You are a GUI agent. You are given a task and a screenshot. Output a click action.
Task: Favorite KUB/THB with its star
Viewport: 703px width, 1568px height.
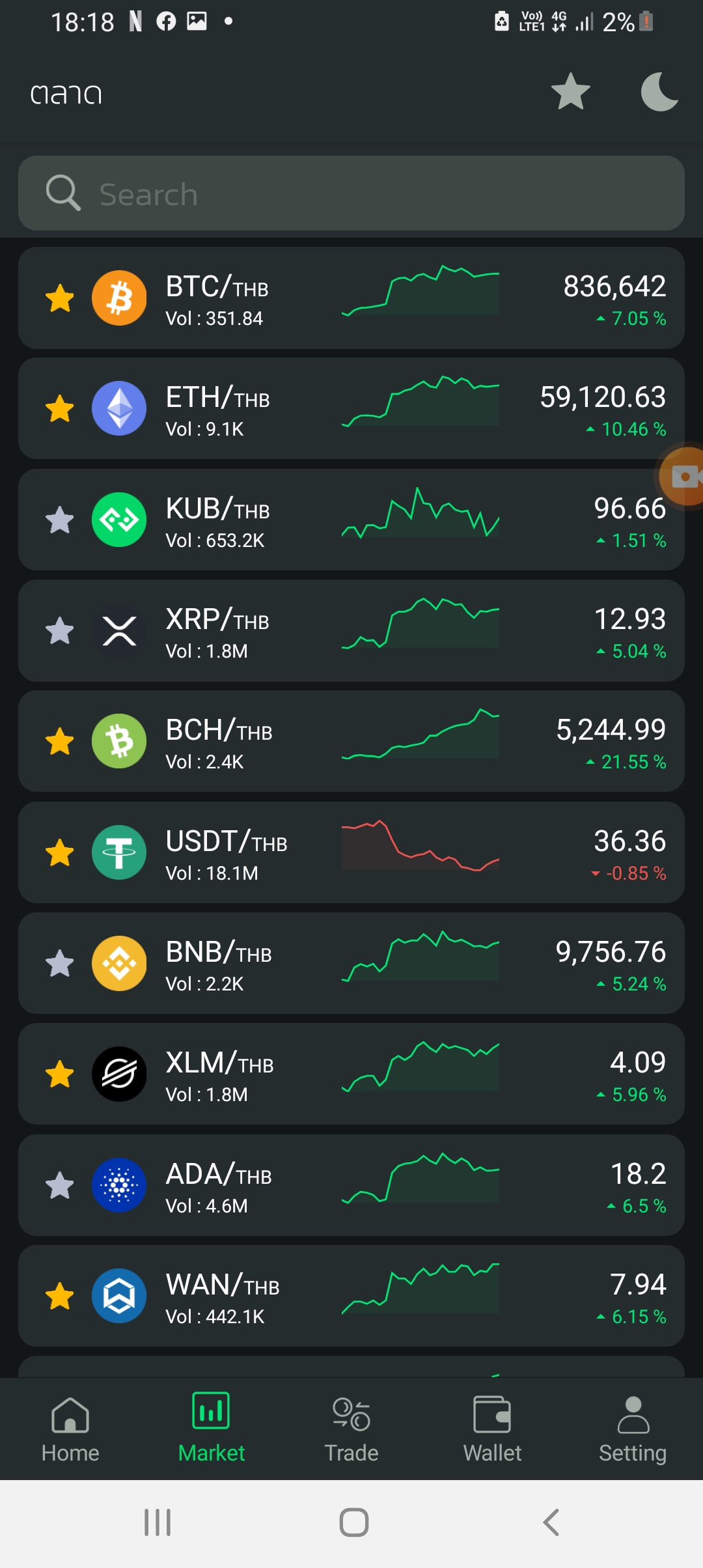pos(60,520)
